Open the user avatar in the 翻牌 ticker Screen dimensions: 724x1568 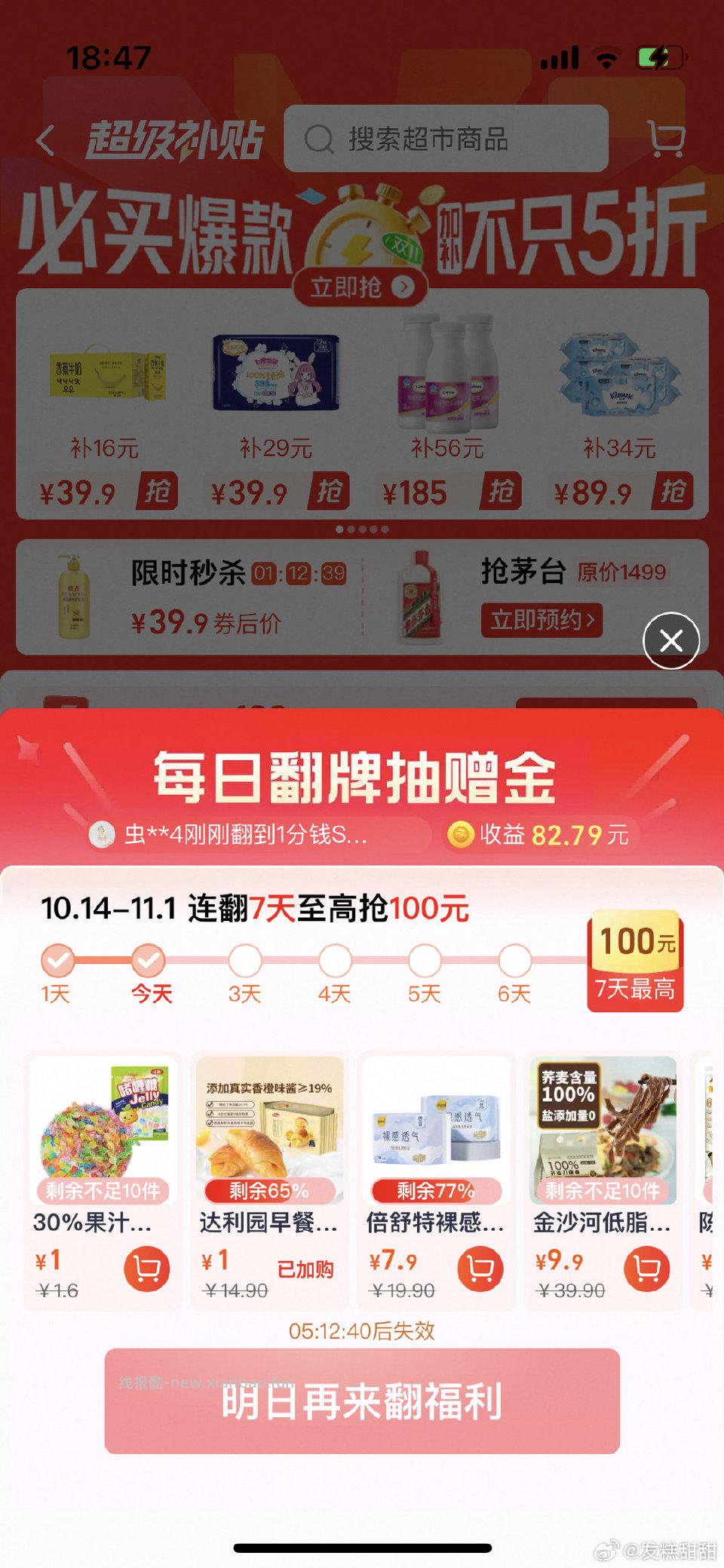pos(102,835)
